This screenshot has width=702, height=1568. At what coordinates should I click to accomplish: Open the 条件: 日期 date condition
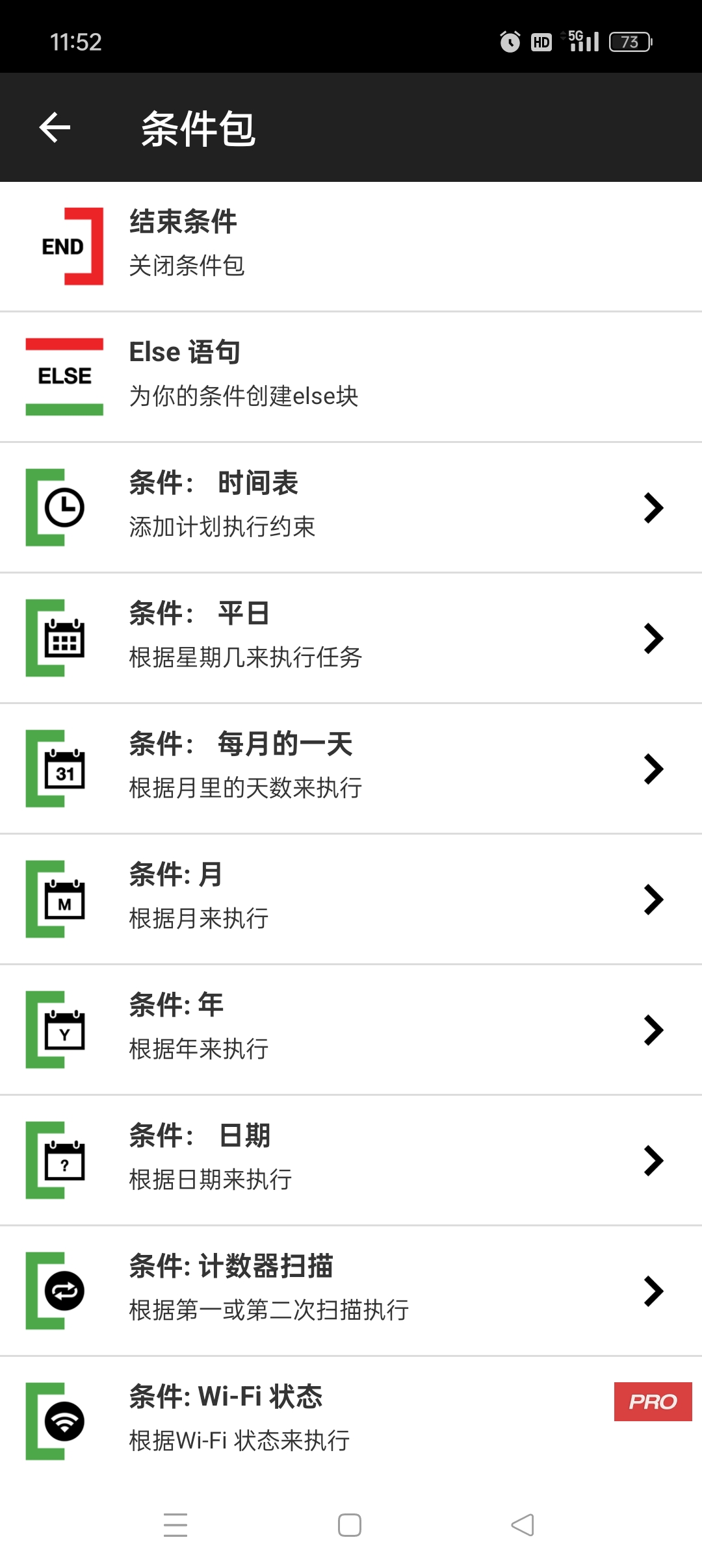351,1160
